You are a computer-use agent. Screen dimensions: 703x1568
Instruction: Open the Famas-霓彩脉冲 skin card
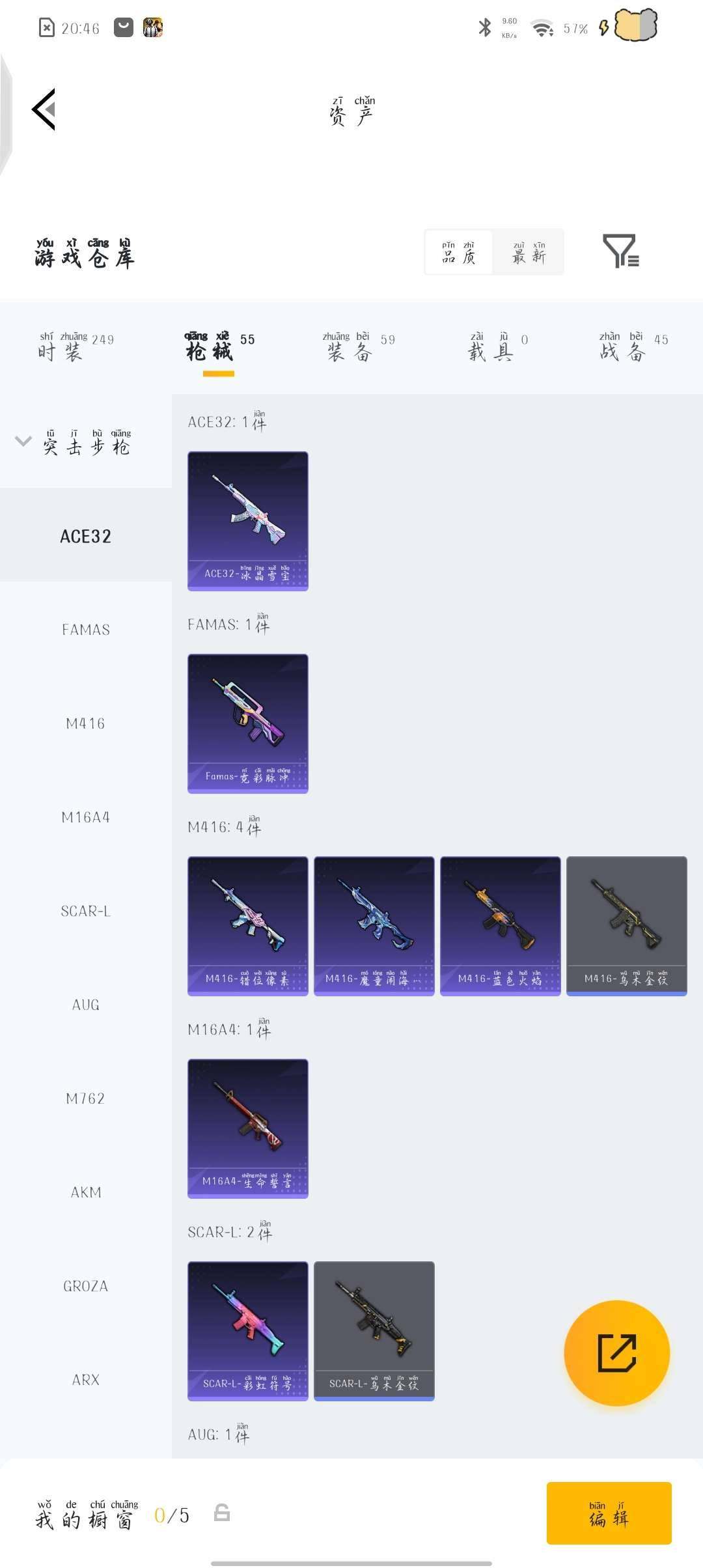tap(247, 723)
